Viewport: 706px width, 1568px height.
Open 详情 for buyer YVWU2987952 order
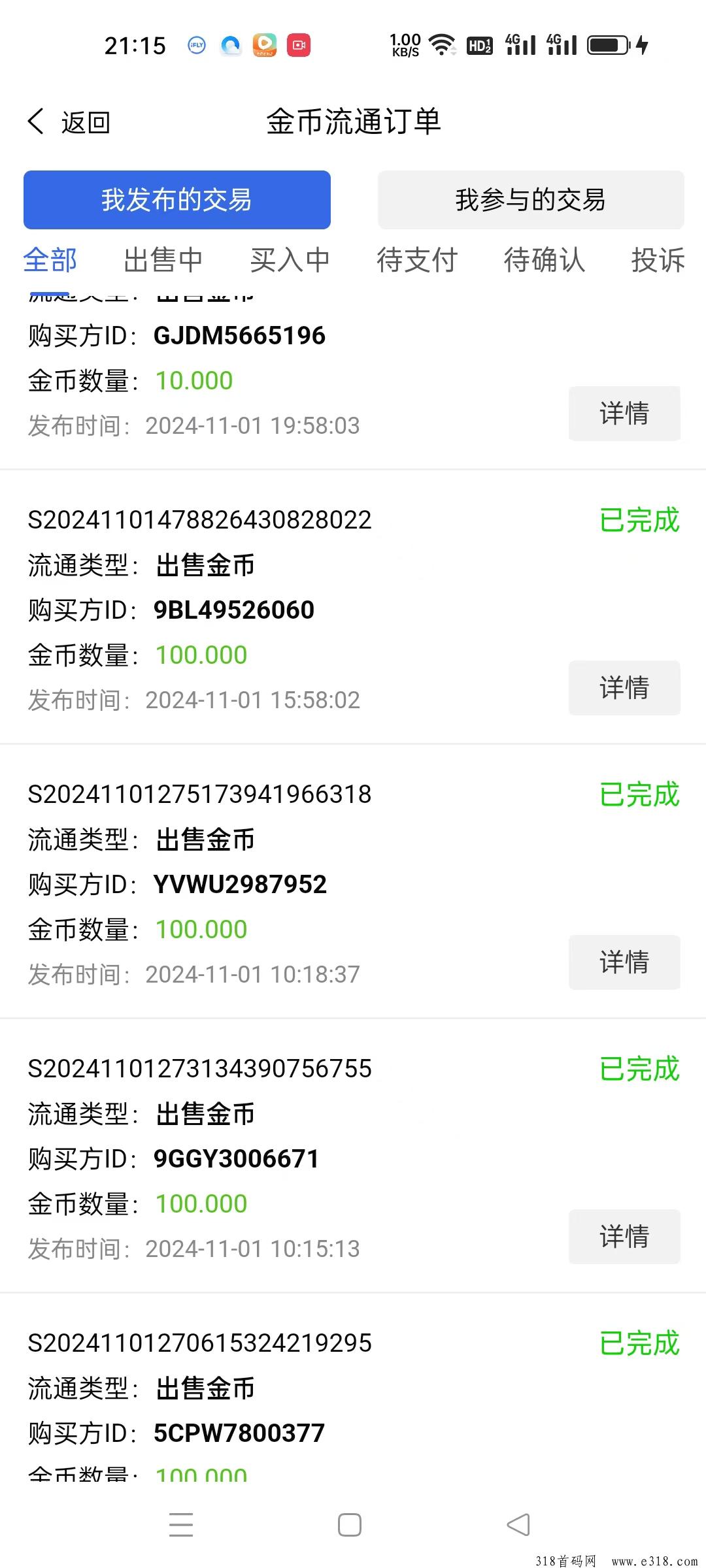[624, 962]
